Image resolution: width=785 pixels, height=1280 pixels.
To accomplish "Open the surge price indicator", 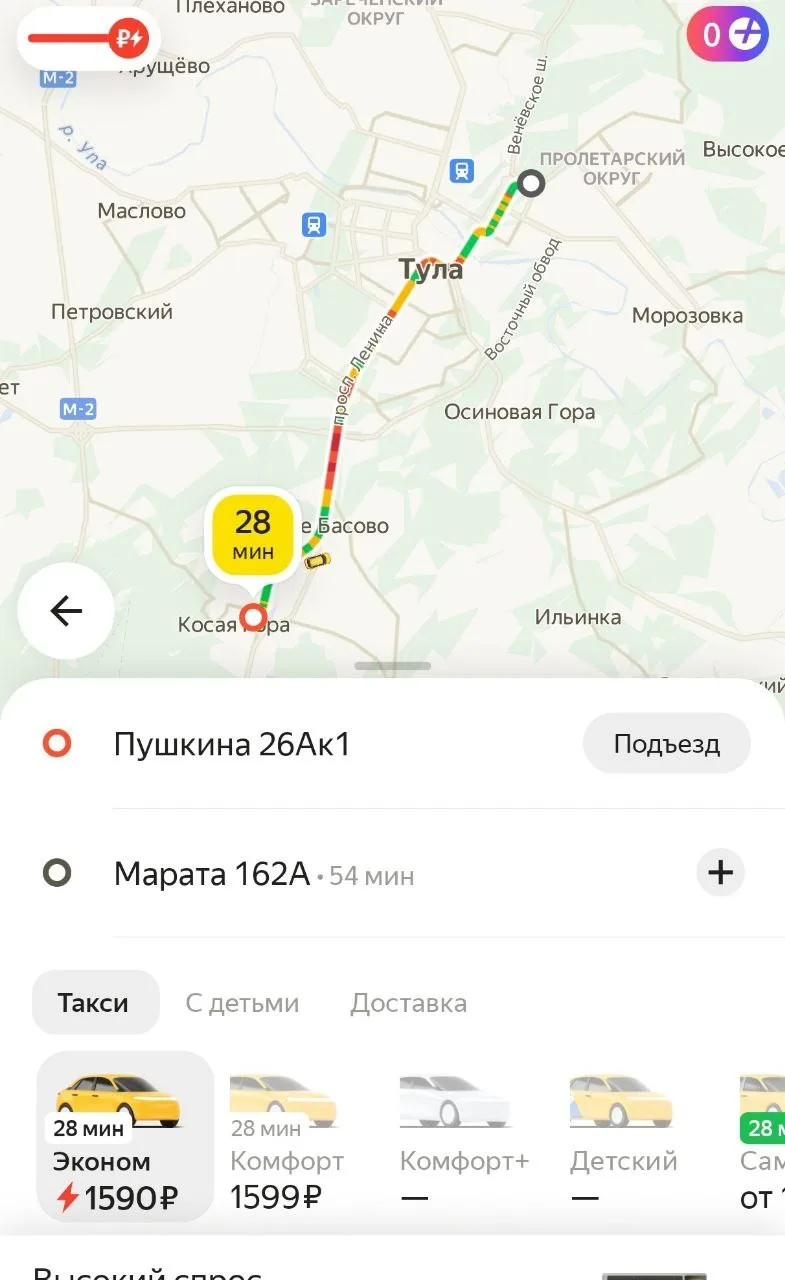I will 88,39.
